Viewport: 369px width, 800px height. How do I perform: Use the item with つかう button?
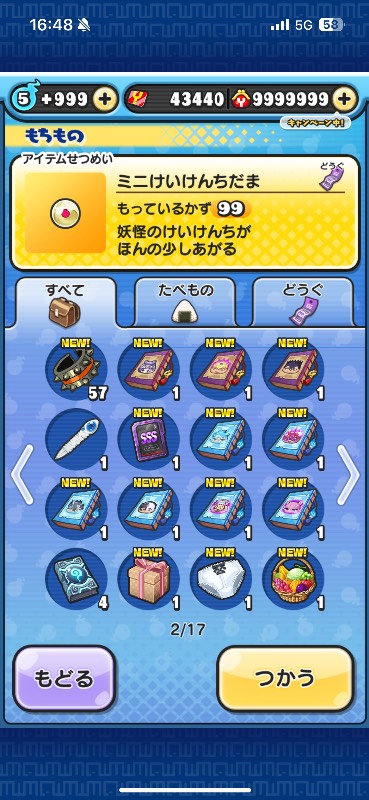pos(285,679)
